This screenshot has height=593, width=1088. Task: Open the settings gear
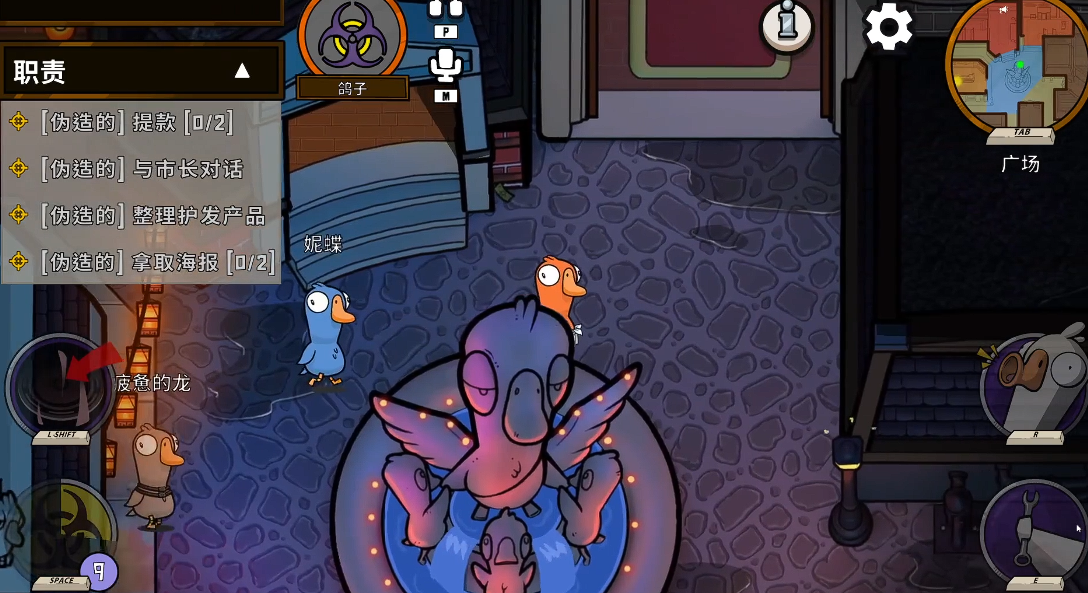pos(889,27)
